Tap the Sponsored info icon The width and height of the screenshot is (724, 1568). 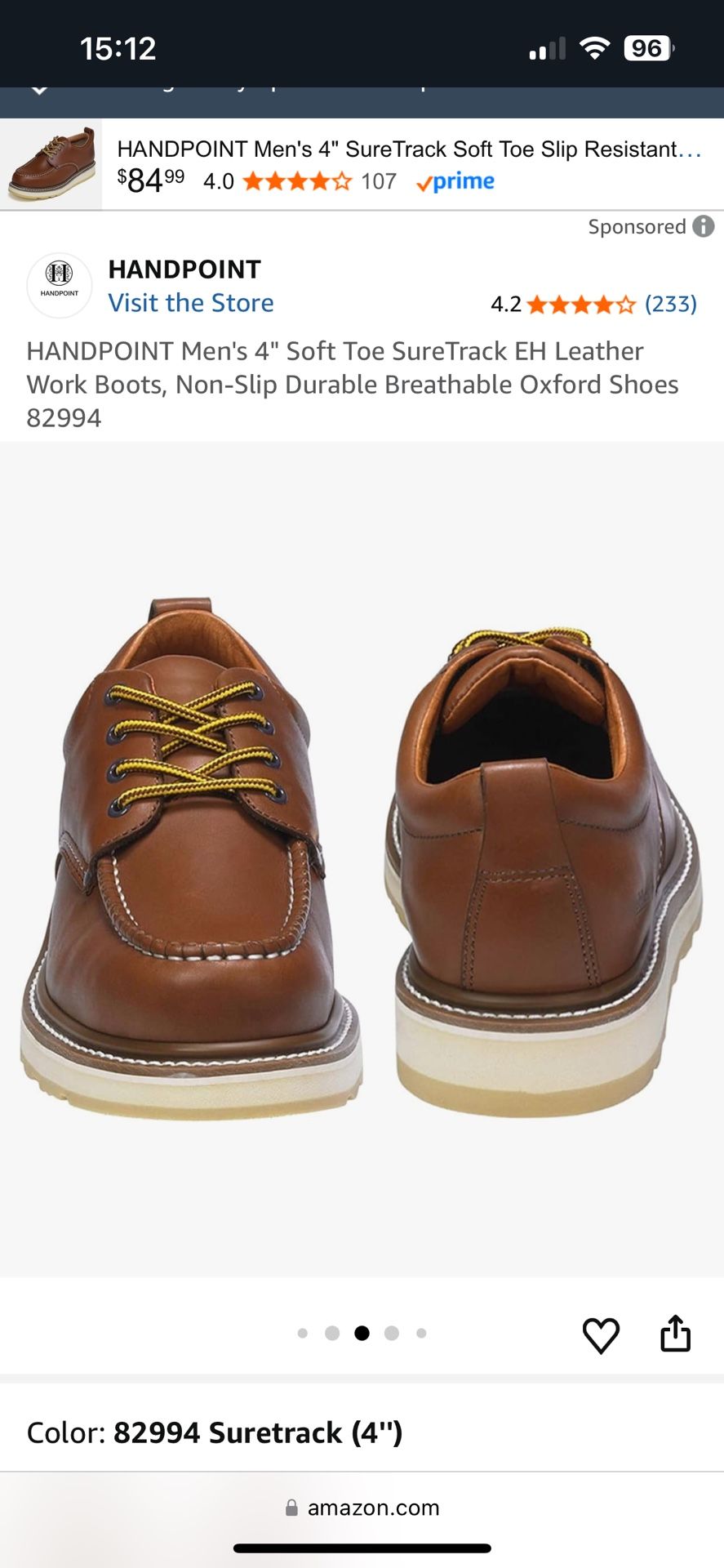point(704,226)
